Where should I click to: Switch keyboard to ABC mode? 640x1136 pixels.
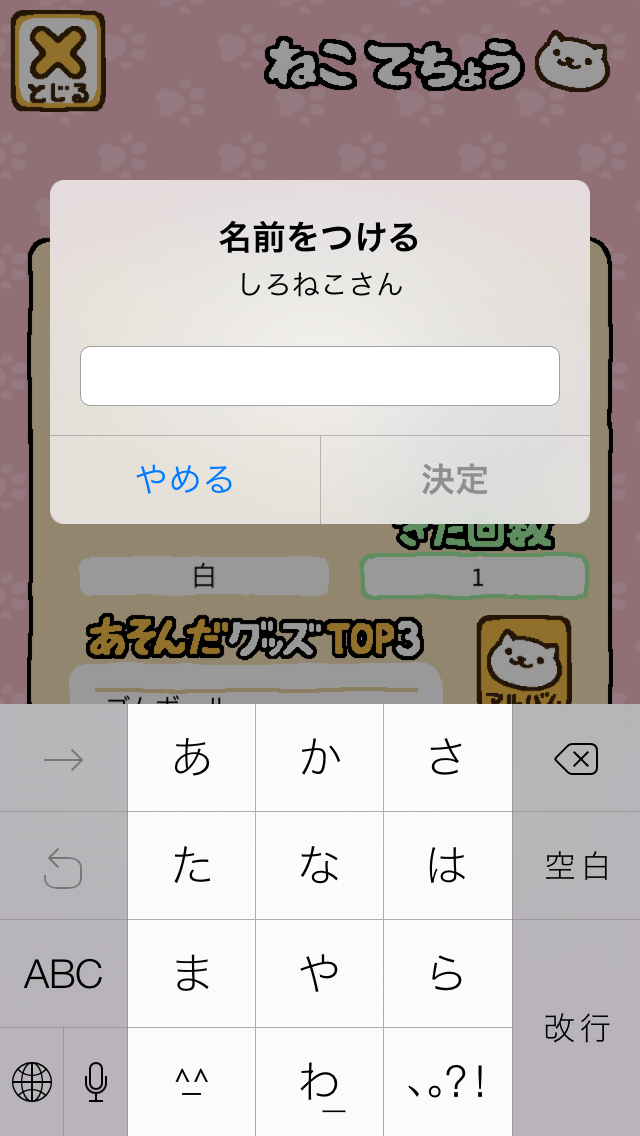point(64,974)
